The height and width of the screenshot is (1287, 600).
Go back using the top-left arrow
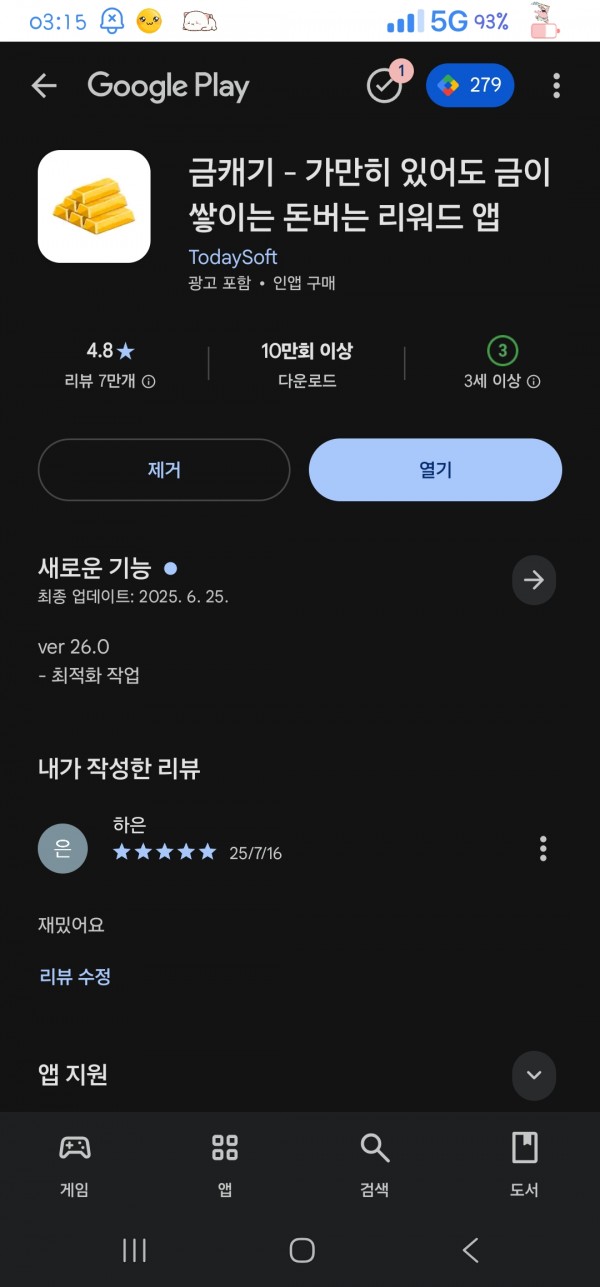44,86
